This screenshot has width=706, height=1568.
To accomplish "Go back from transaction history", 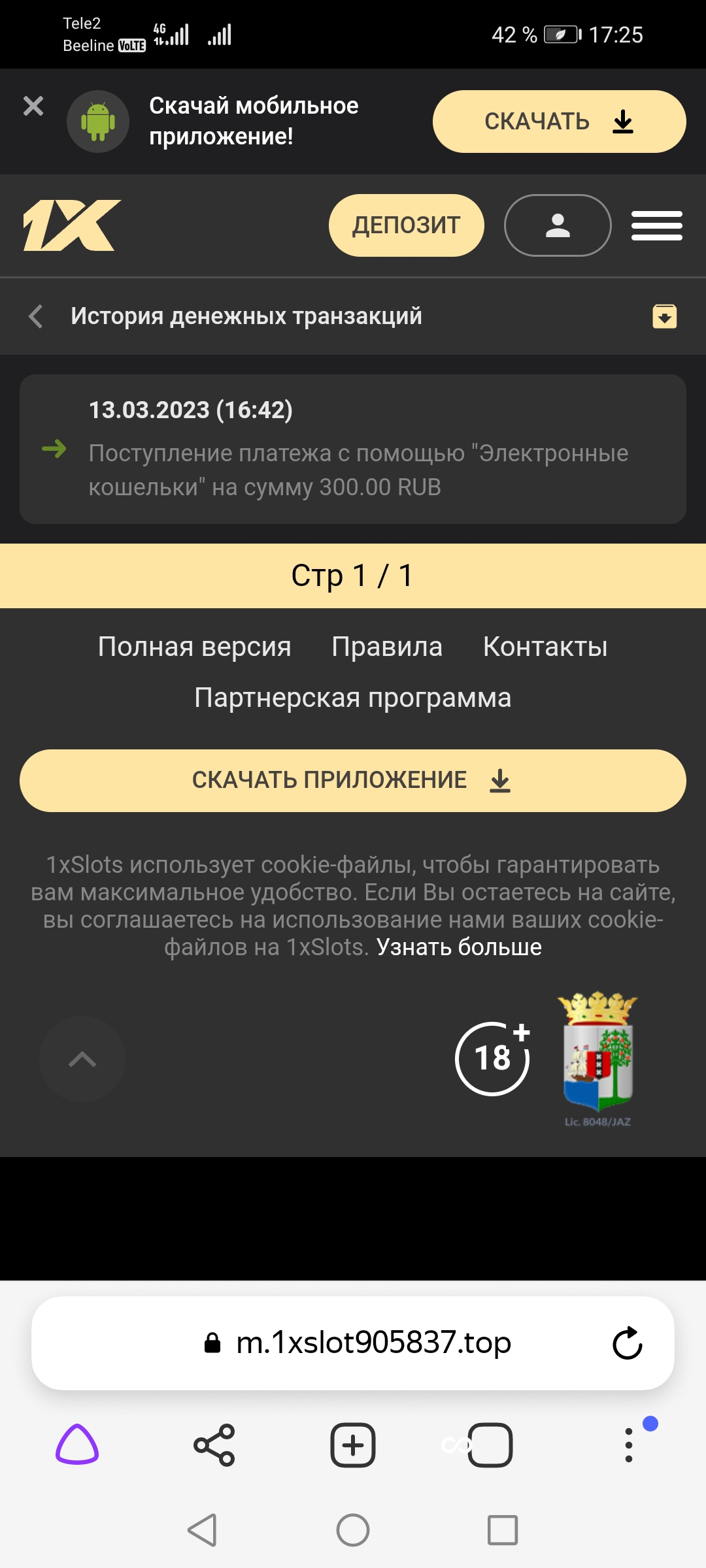I will click(36, 316).
